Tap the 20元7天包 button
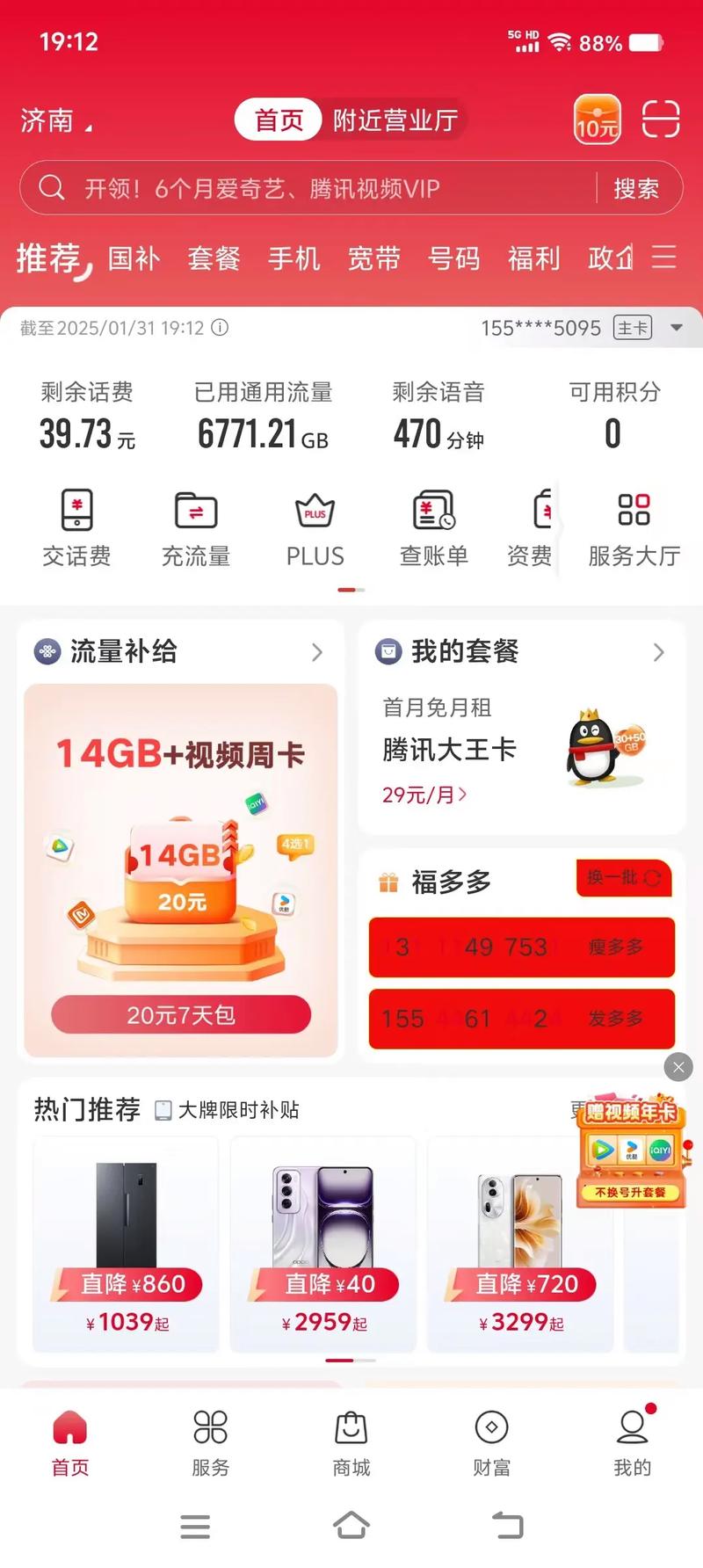703x1568 pixels. (181, 1015)
